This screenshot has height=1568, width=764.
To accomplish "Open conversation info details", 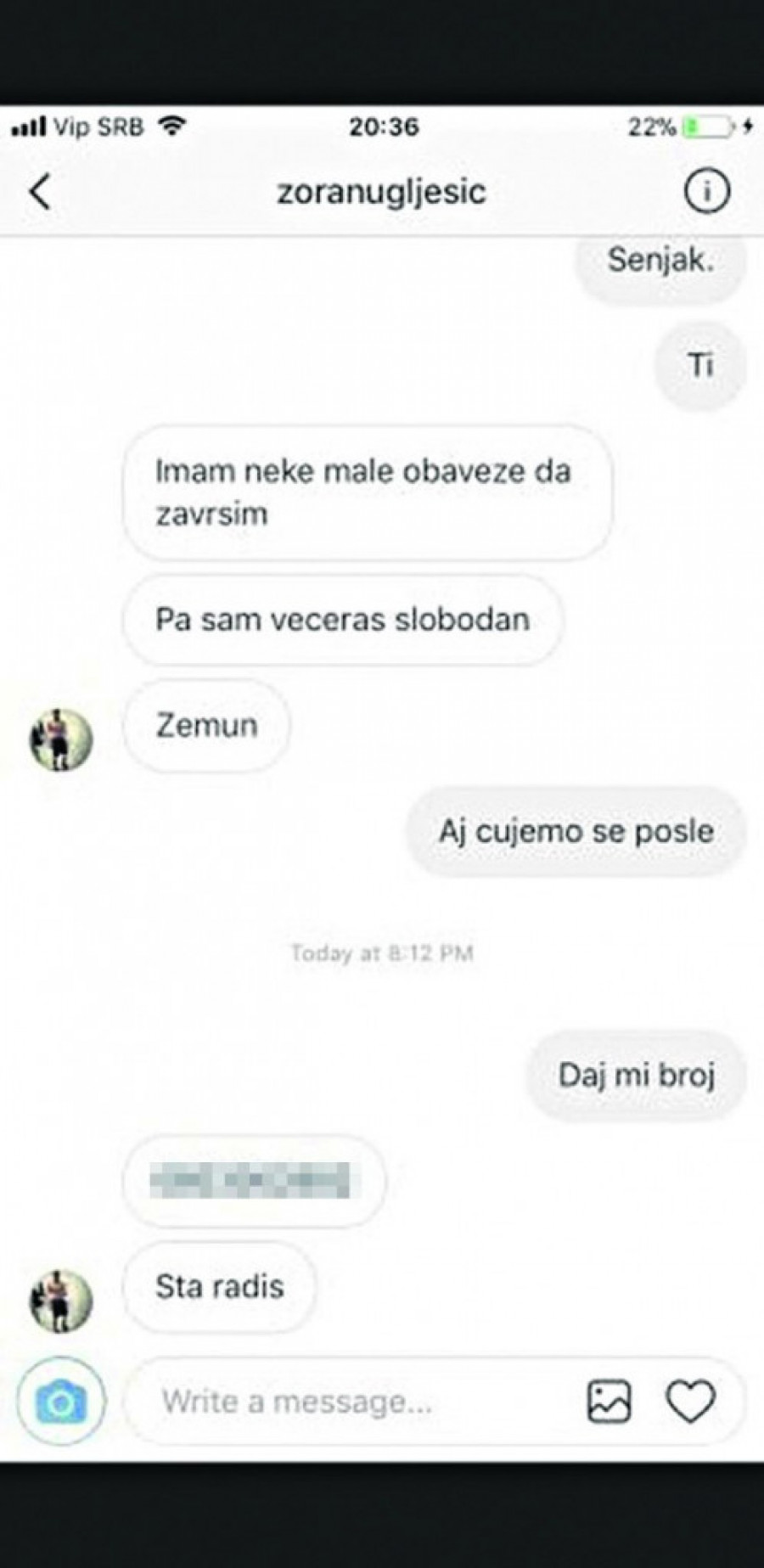I will click(706, 191).
